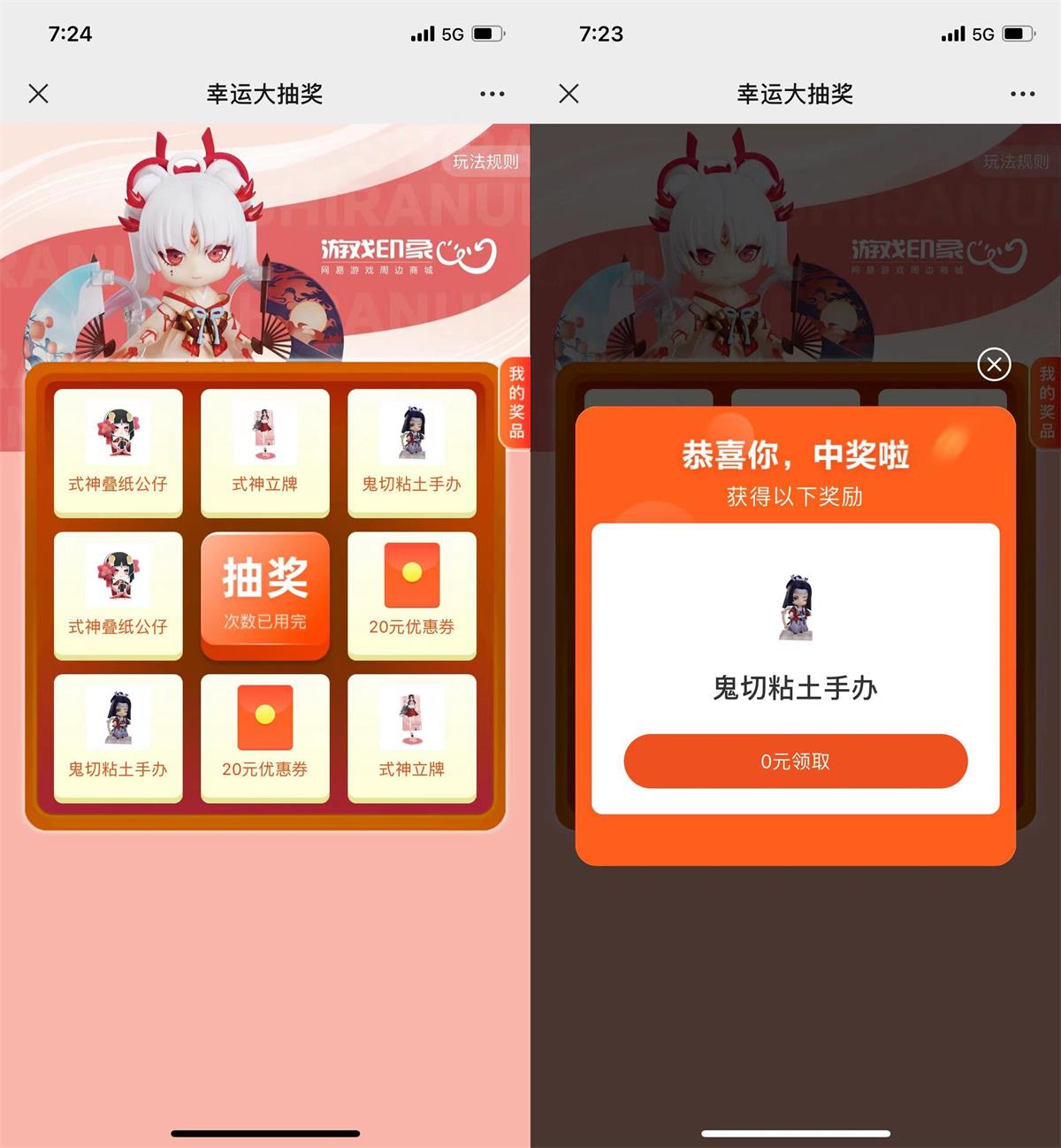Screen dimensions: 1061x1148
Task: Open 我的奖品 beside the prize grid
Action: 516,402
